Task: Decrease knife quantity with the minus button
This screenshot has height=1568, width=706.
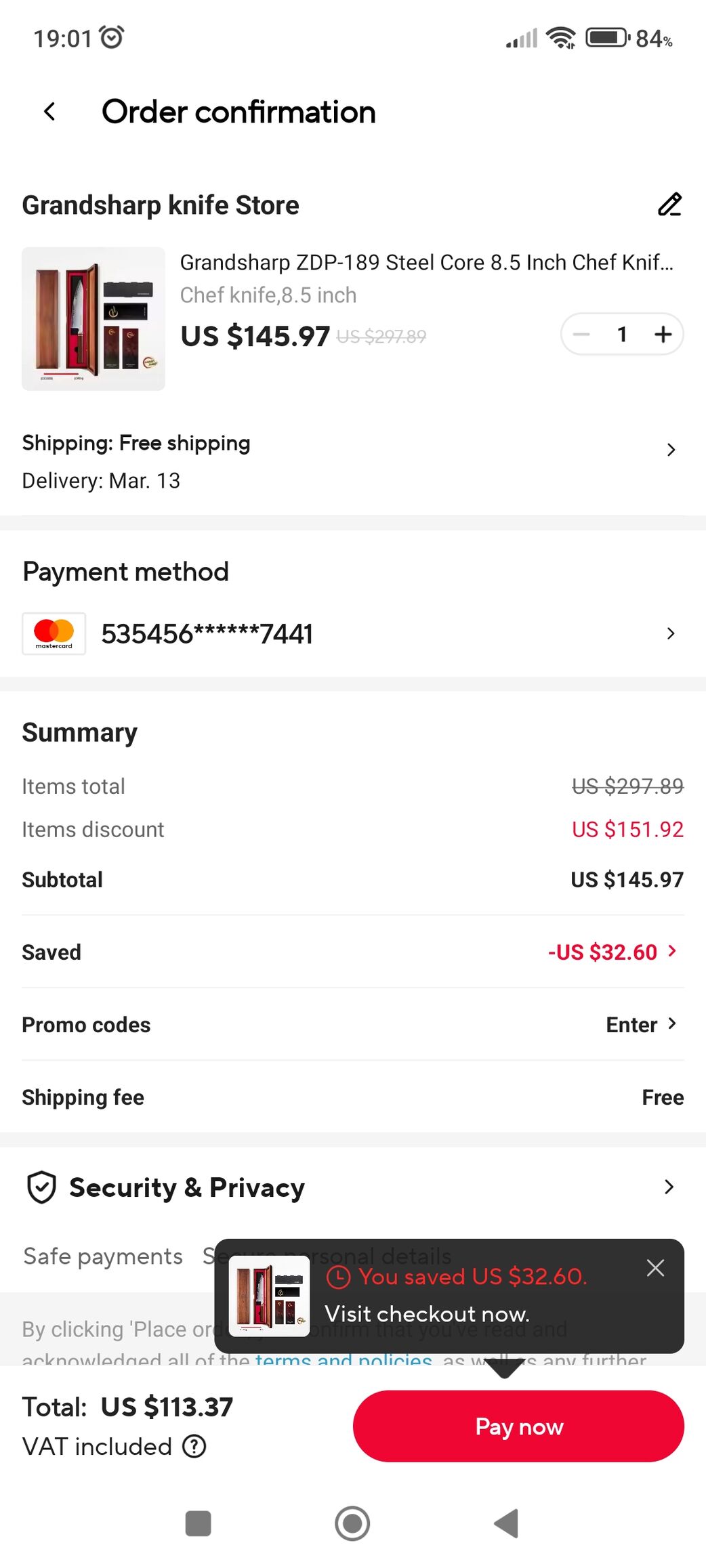Action: click(581, 334)
